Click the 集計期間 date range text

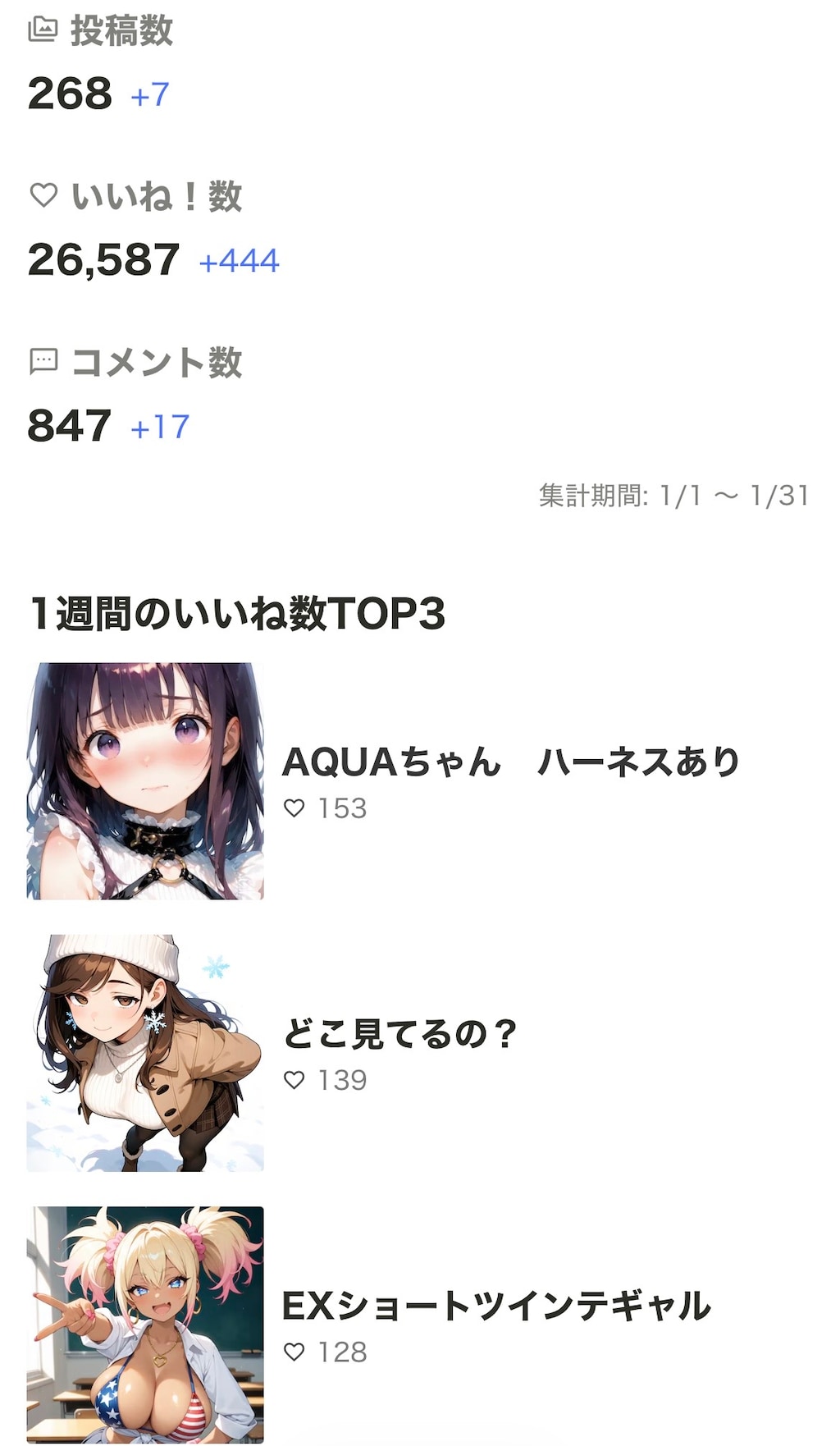(x=673, y=494)
